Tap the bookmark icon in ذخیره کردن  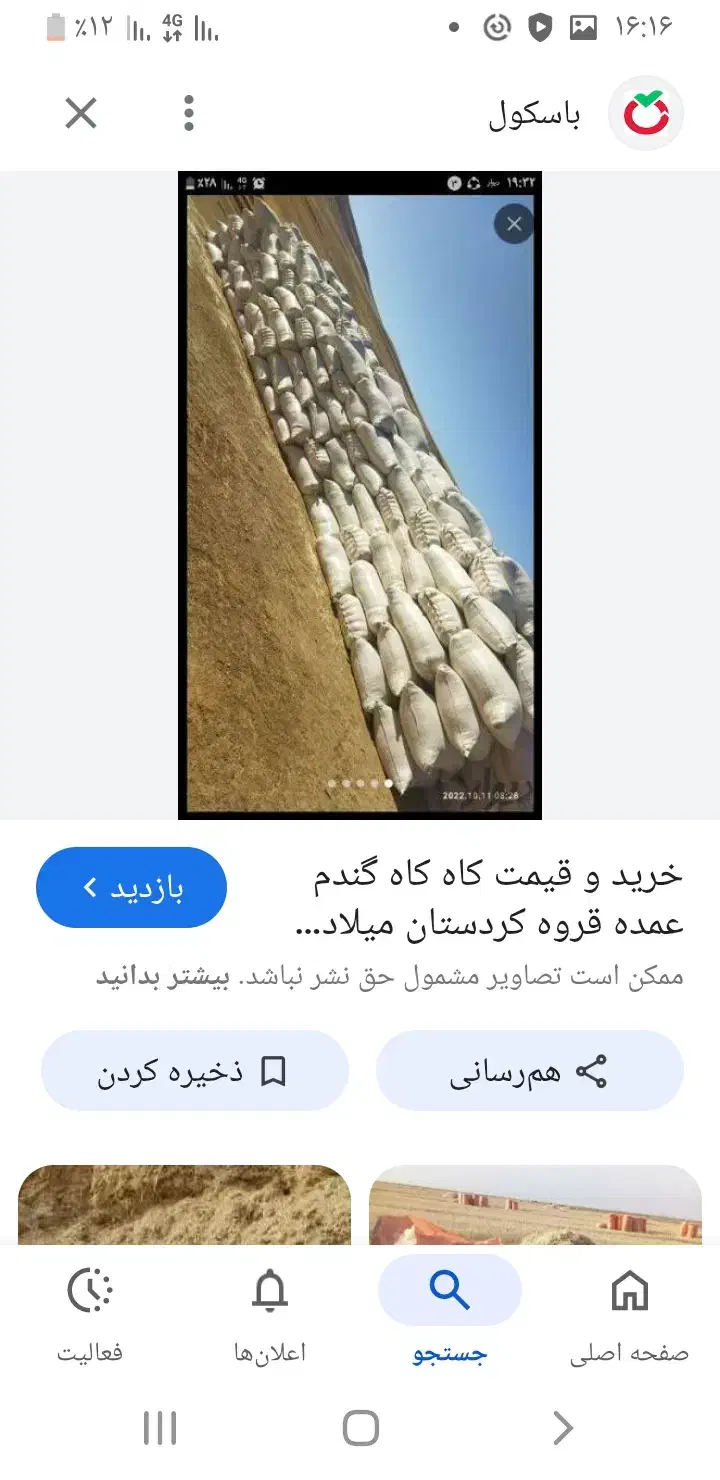pos(272,1070)
